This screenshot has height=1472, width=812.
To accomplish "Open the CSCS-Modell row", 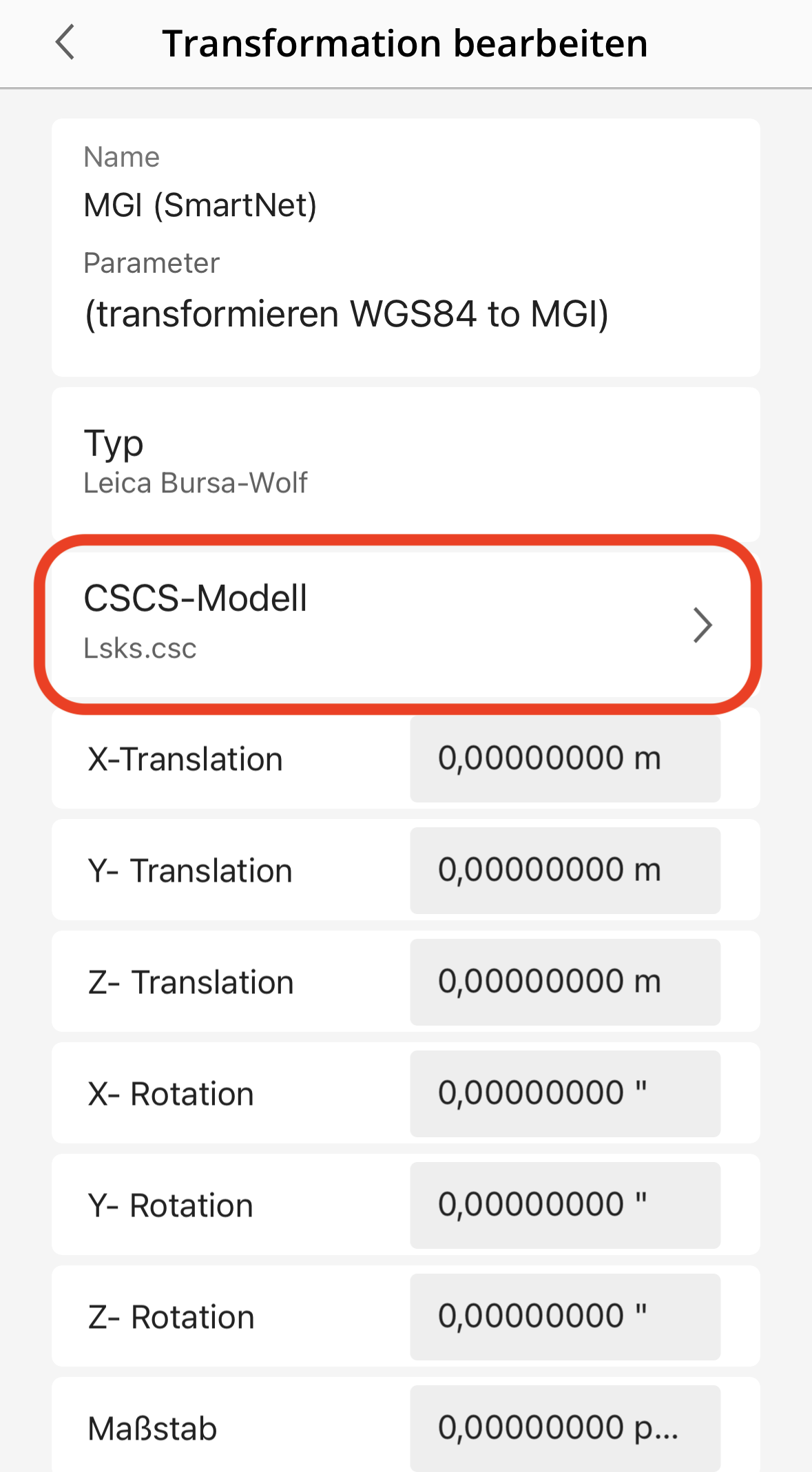I will point(399,623).
